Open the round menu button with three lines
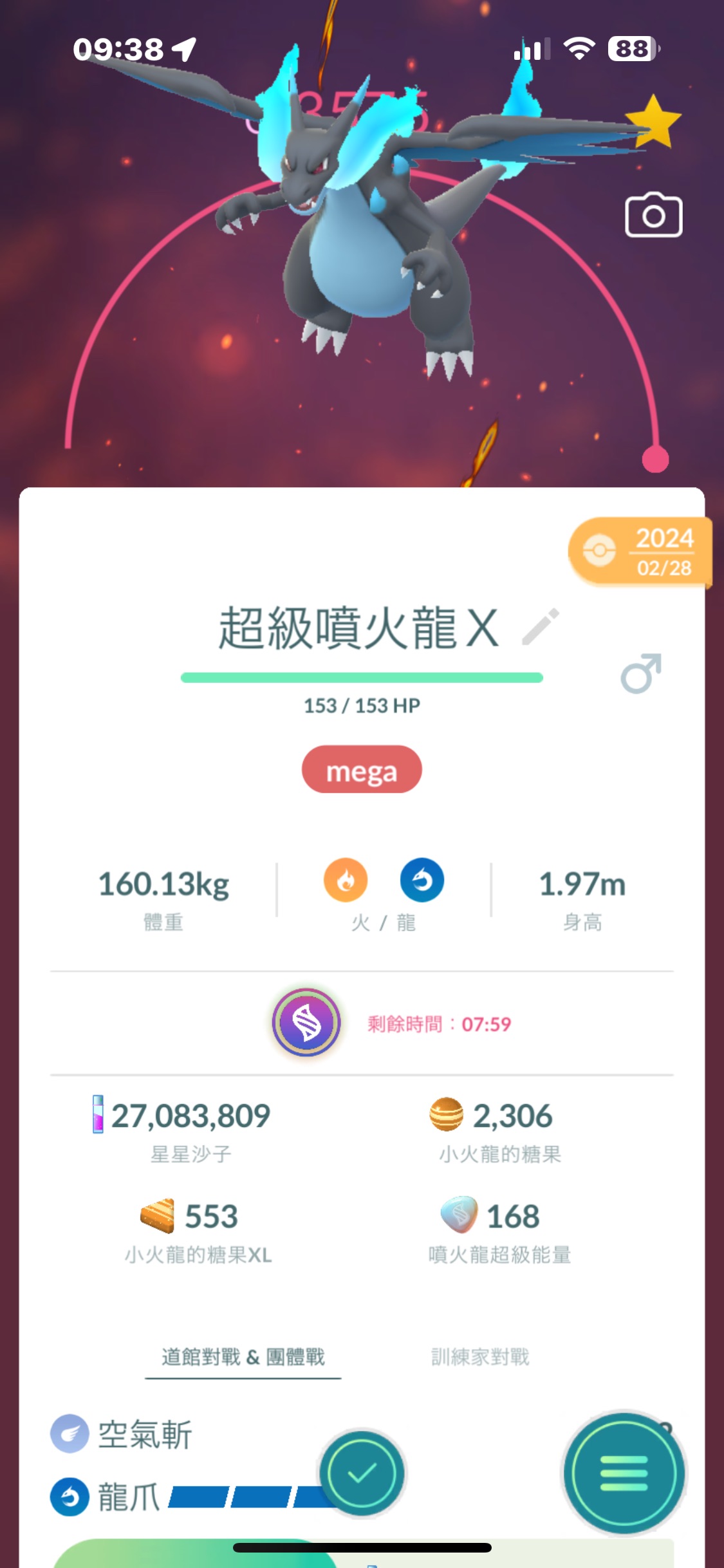724x1568 pixels. (x=624, y=1473)
